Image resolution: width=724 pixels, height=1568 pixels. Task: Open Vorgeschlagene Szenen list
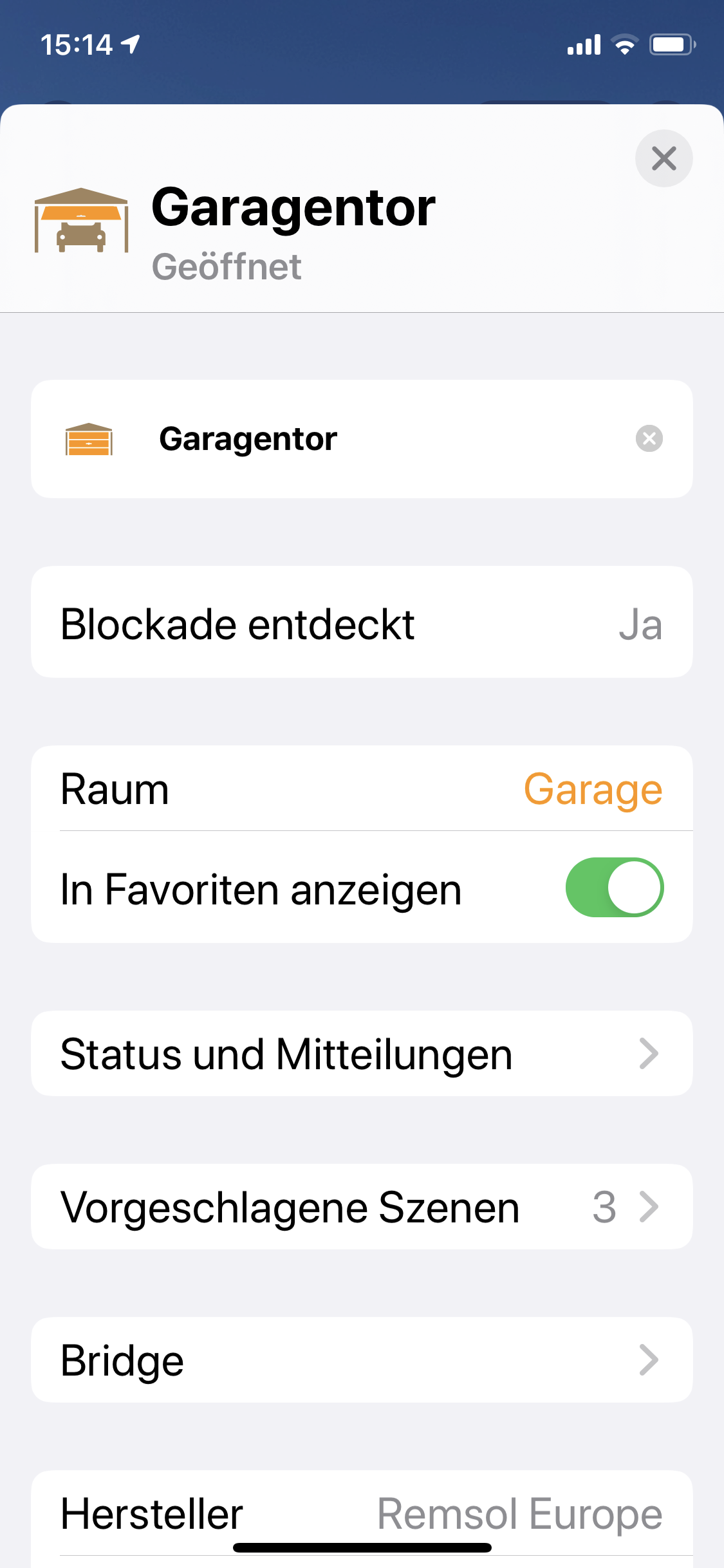click(362, 1207)
